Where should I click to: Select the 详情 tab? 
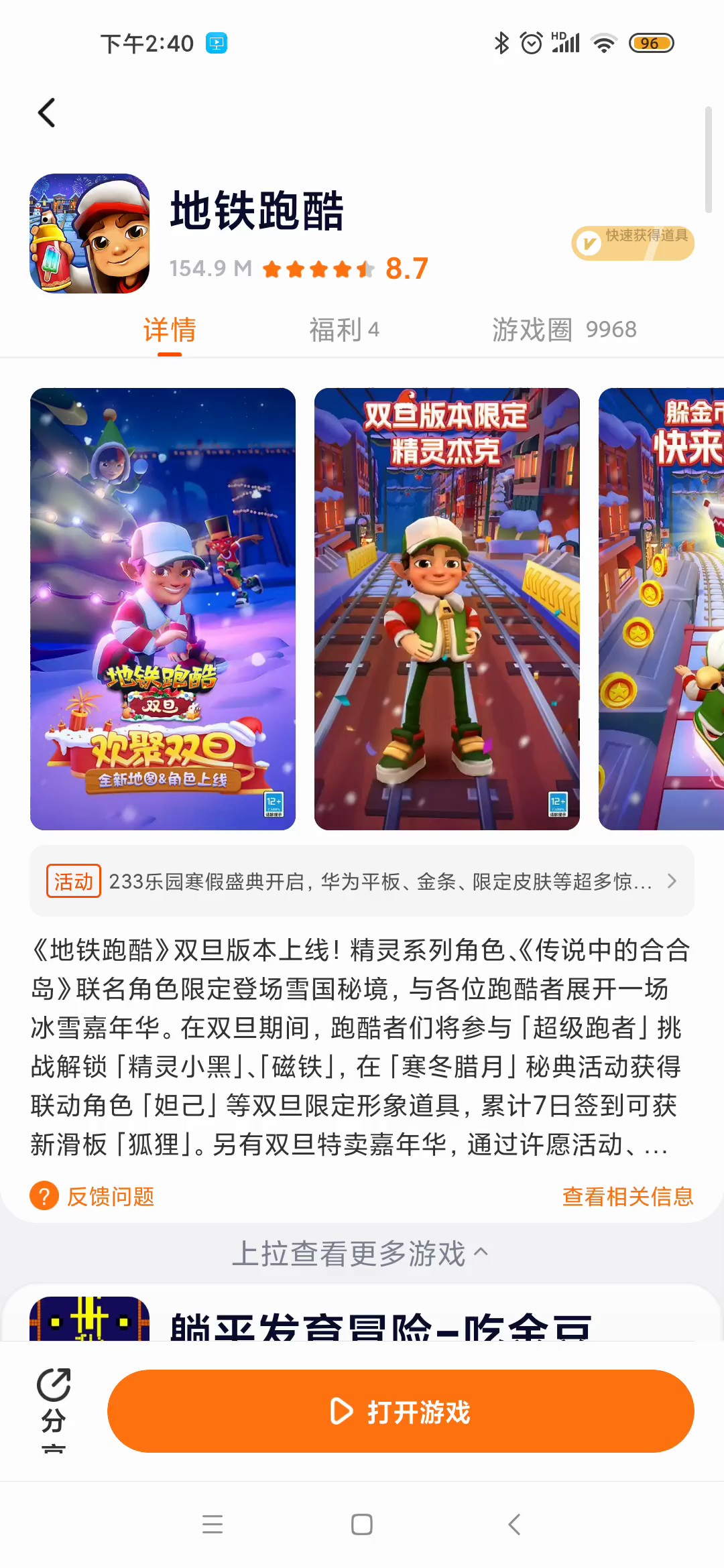coord(170,330)
